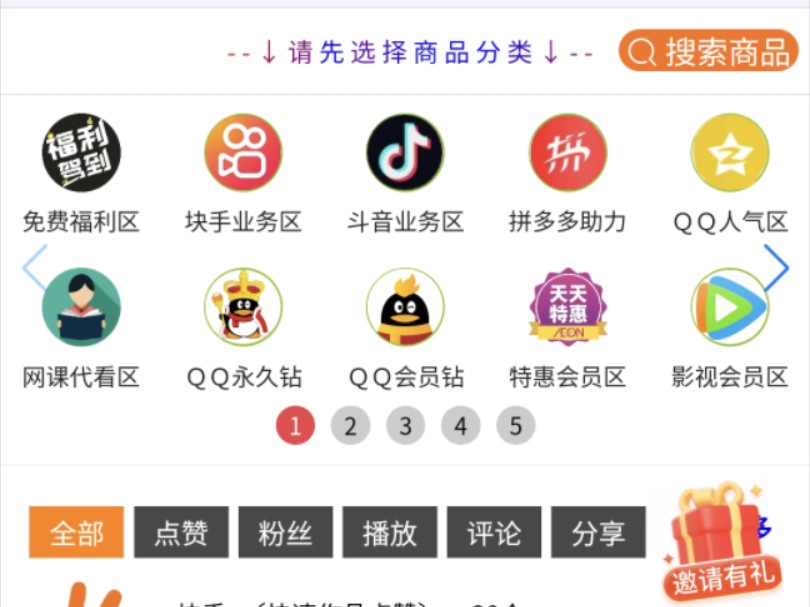Filter products by 点赞
This screenshot has height=607, width=810.
[x=181, y=532]
